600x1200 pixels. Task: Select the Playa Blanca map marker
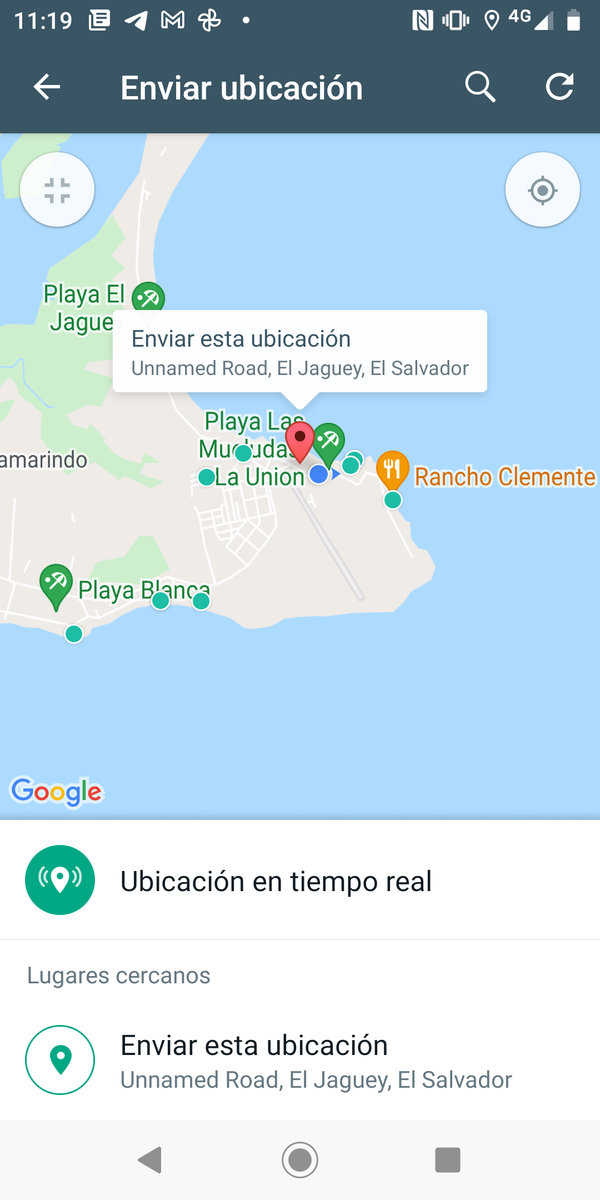(x=55, y=585)
